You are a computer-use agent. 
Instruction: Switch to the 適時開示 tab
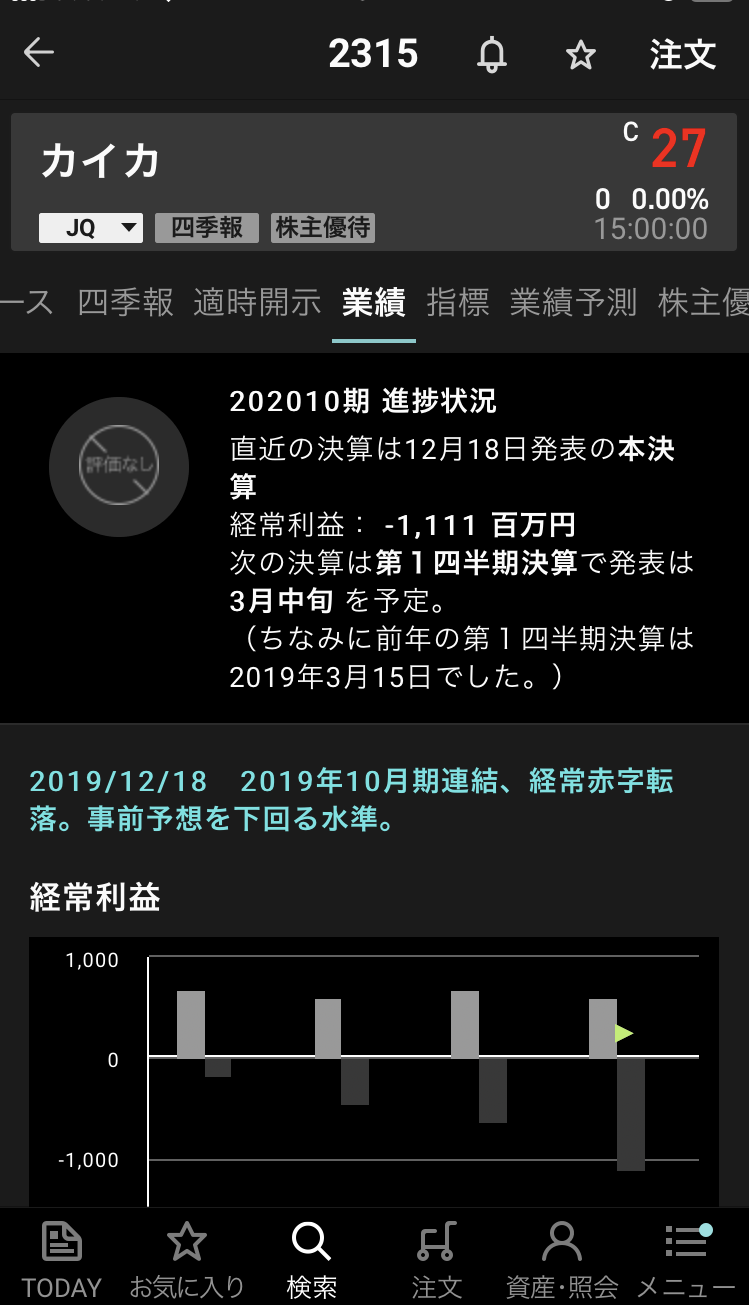(257, 302)
